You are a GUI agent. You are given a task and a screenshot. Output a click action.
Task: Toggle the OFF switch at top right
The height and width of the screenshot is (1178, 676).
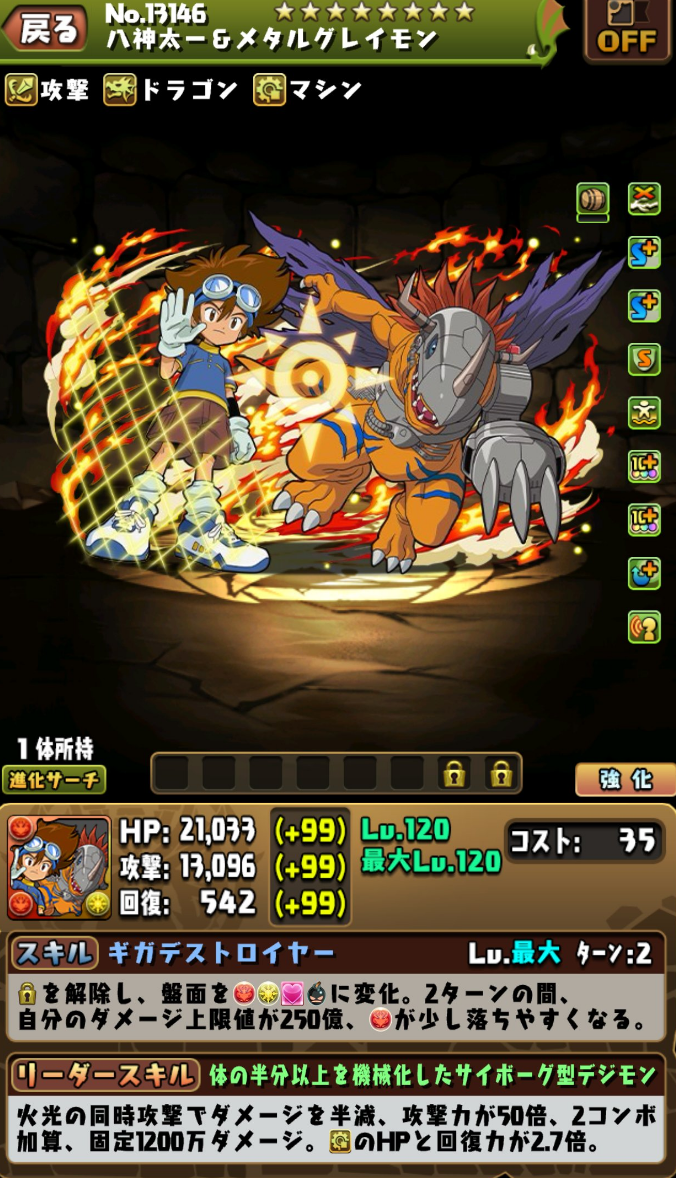pyautogui.click(x=627, y=31)
